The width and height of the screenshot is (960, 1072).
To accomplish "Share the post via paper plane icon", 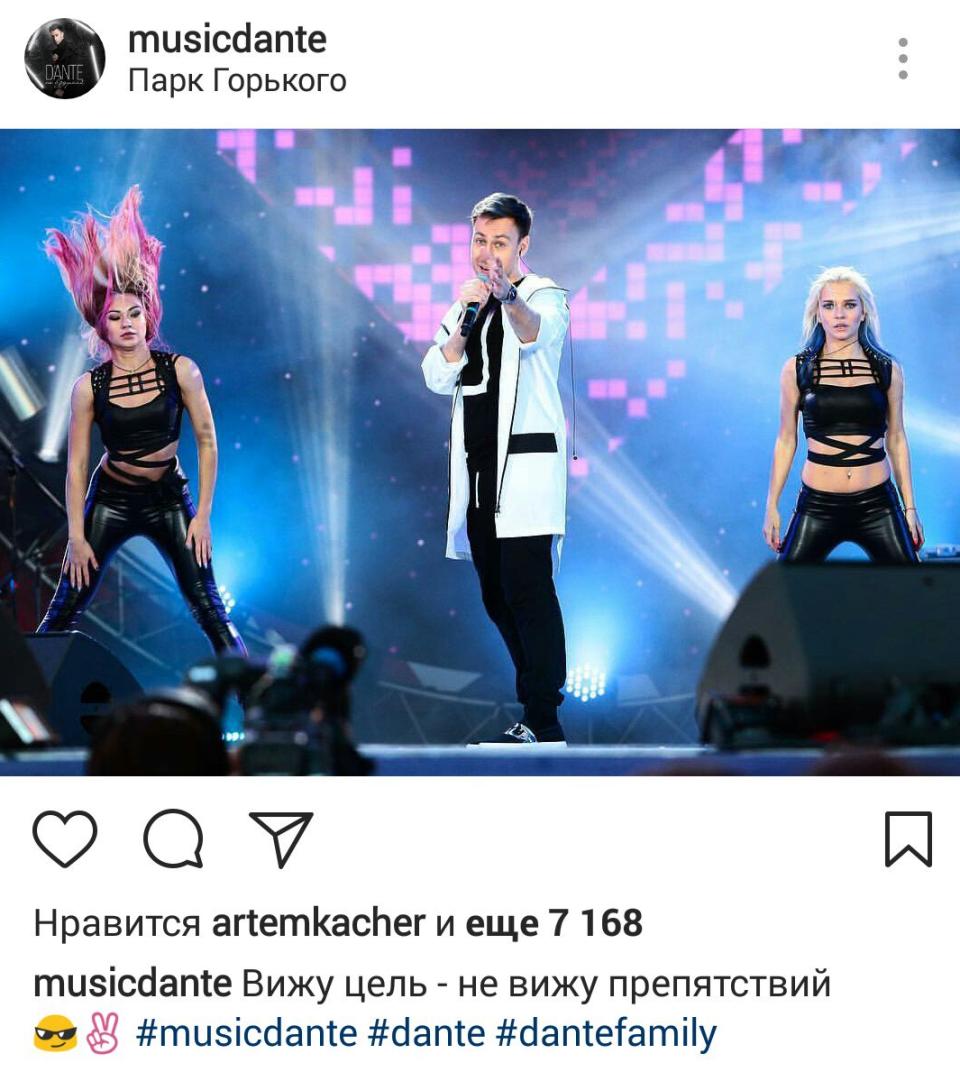I will point(281,839).
